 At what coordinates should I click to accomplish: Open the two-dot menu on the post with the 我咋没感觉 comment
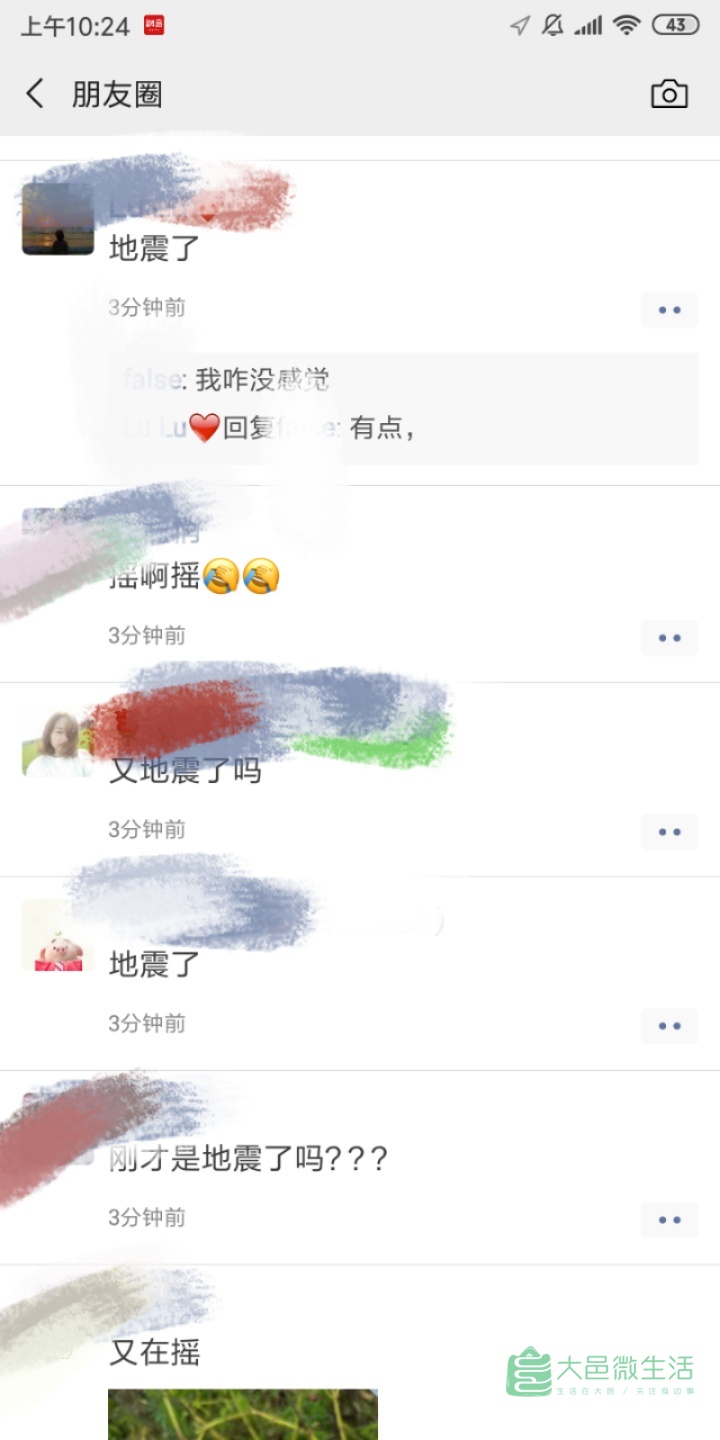669,310
